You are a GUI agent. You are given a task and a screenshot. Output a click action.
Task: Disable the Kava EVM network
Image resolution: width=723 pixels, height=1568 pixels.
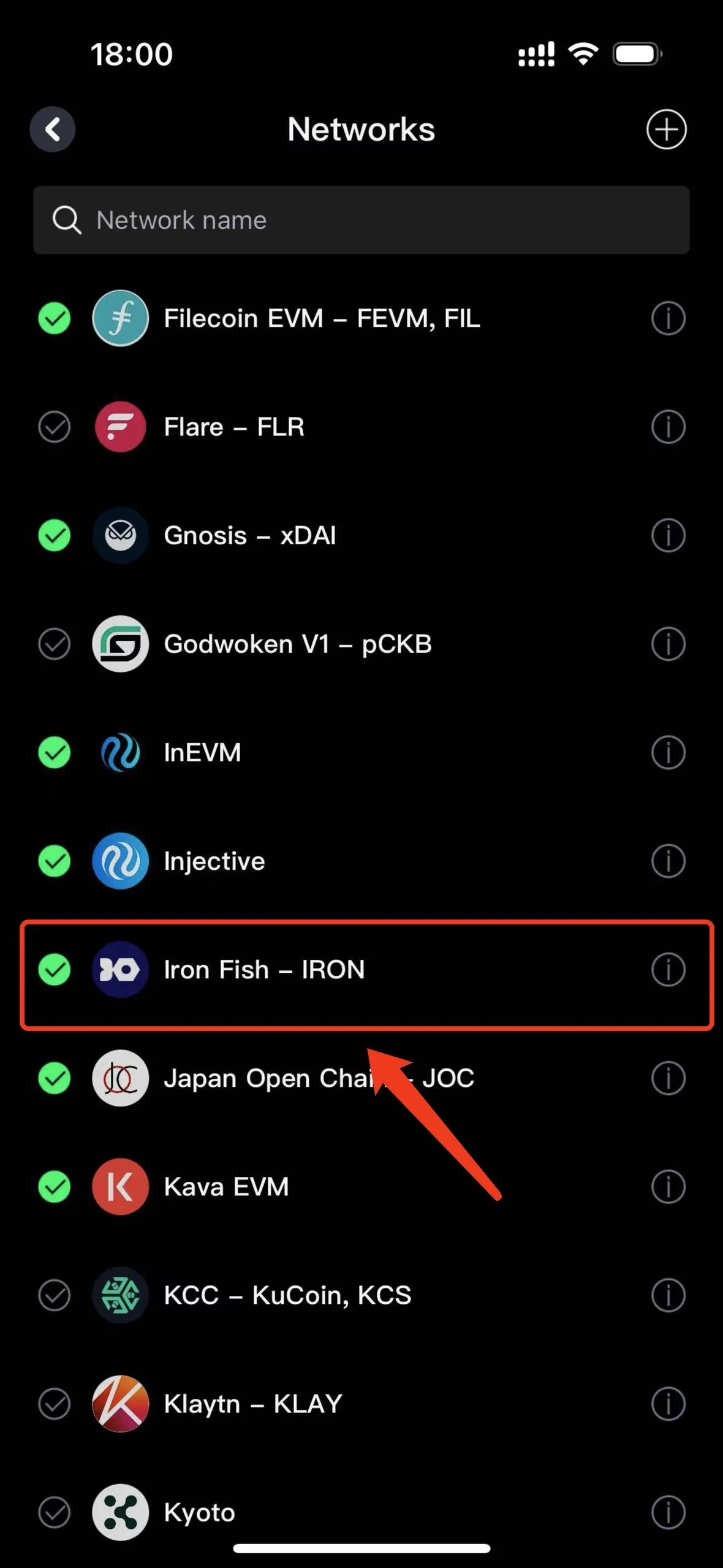pos(54,1186)
